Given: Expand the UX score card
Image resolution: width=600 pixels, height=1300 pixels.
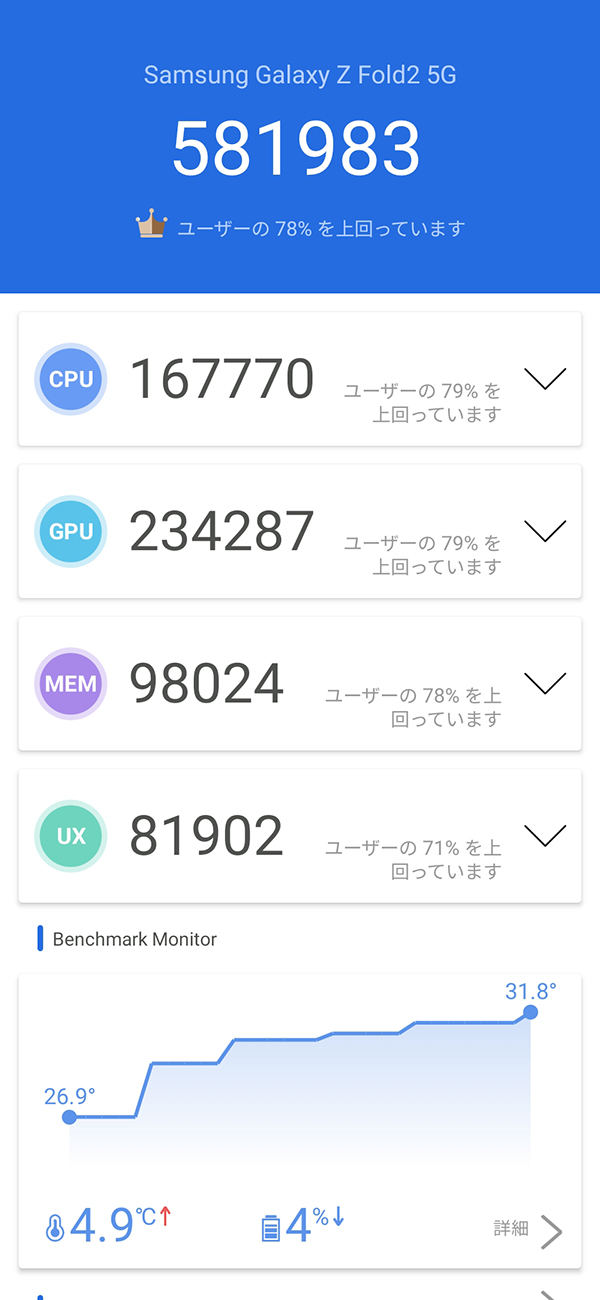Looking at the screenshot, I should (545, 835).
